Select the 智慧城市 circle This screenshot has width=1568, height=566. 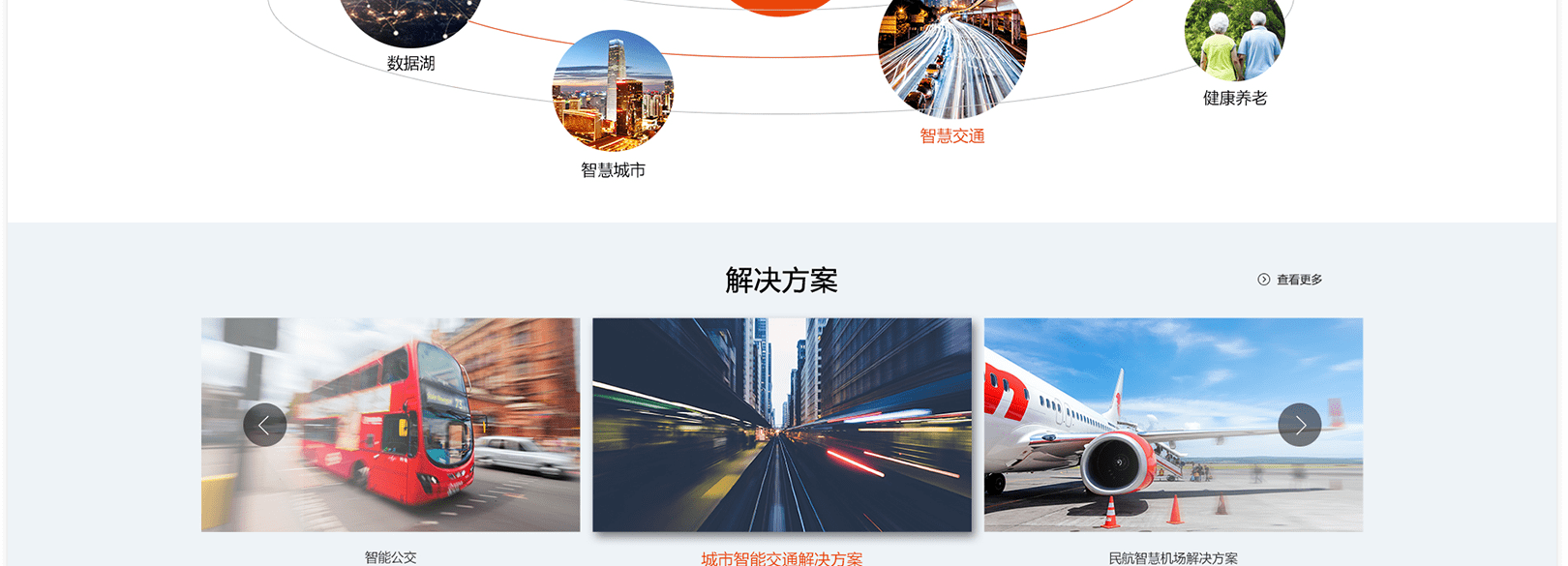pos(613,92)
